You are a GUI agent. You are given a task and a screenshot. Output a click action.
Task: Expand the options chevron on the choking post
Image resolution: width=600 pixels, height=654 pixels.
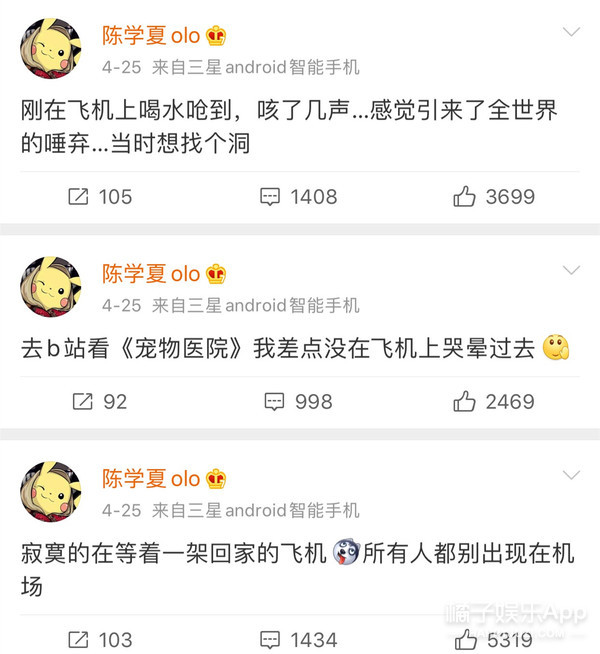coord(571,33)
